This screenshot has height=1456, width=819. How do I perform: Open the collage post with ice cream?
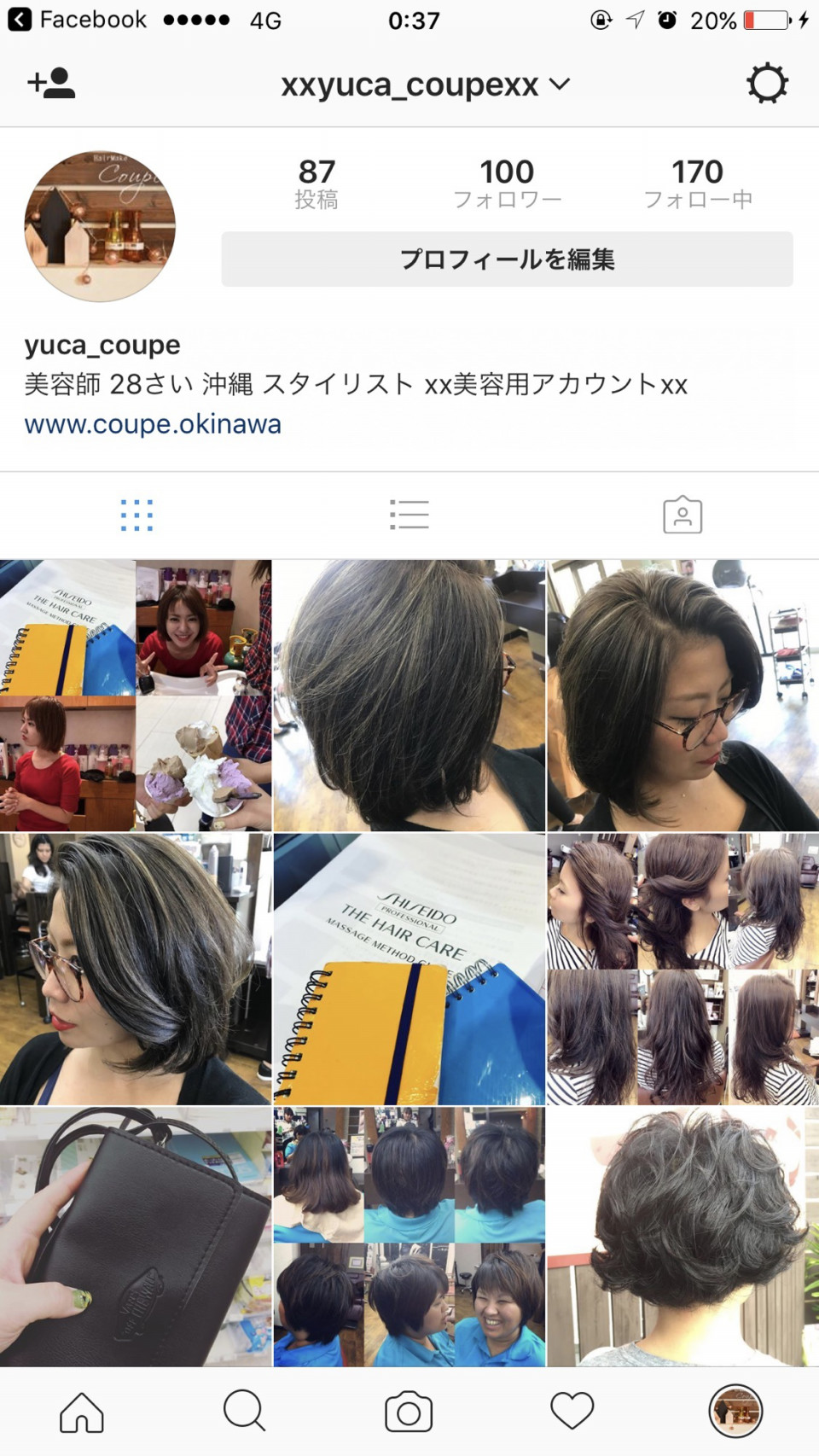point(136,696)
